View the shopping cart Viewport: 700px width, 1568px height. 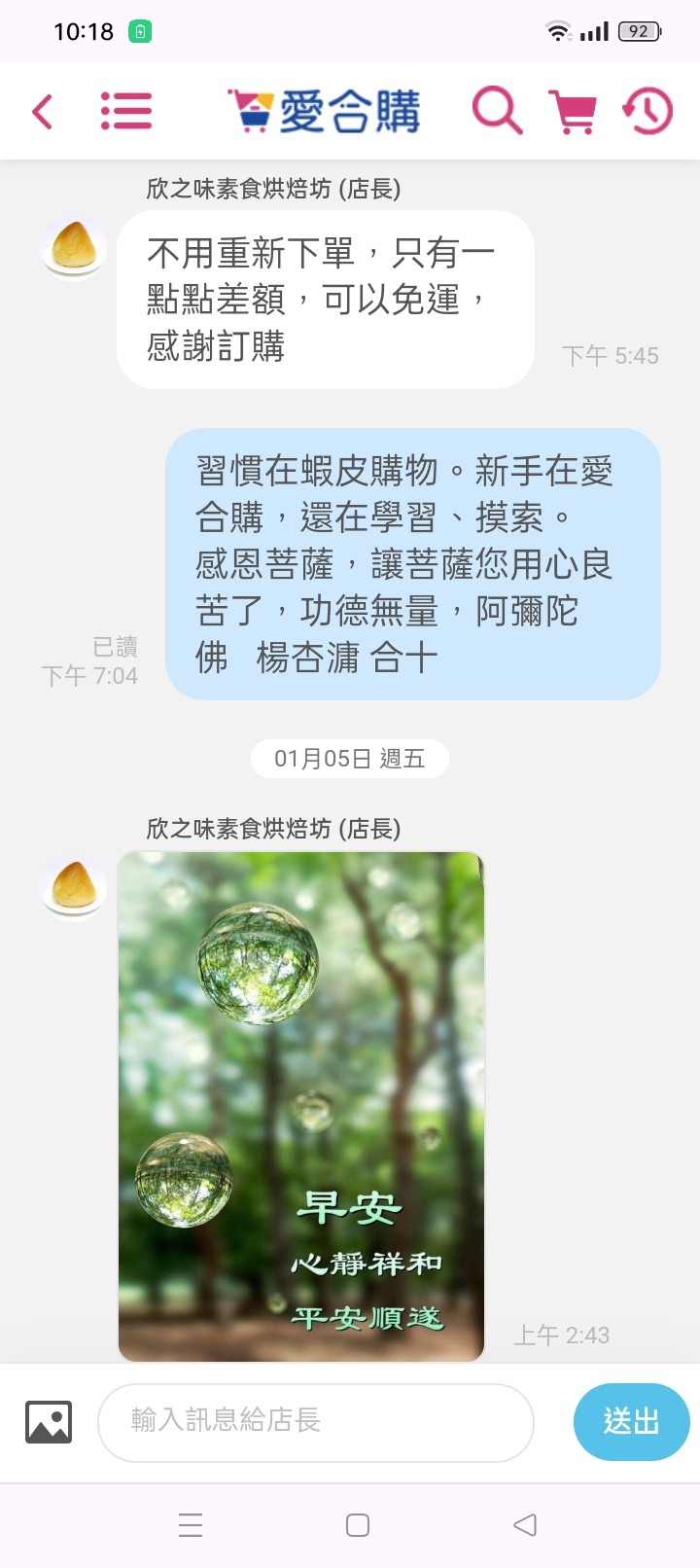click(x=574, y=111)
